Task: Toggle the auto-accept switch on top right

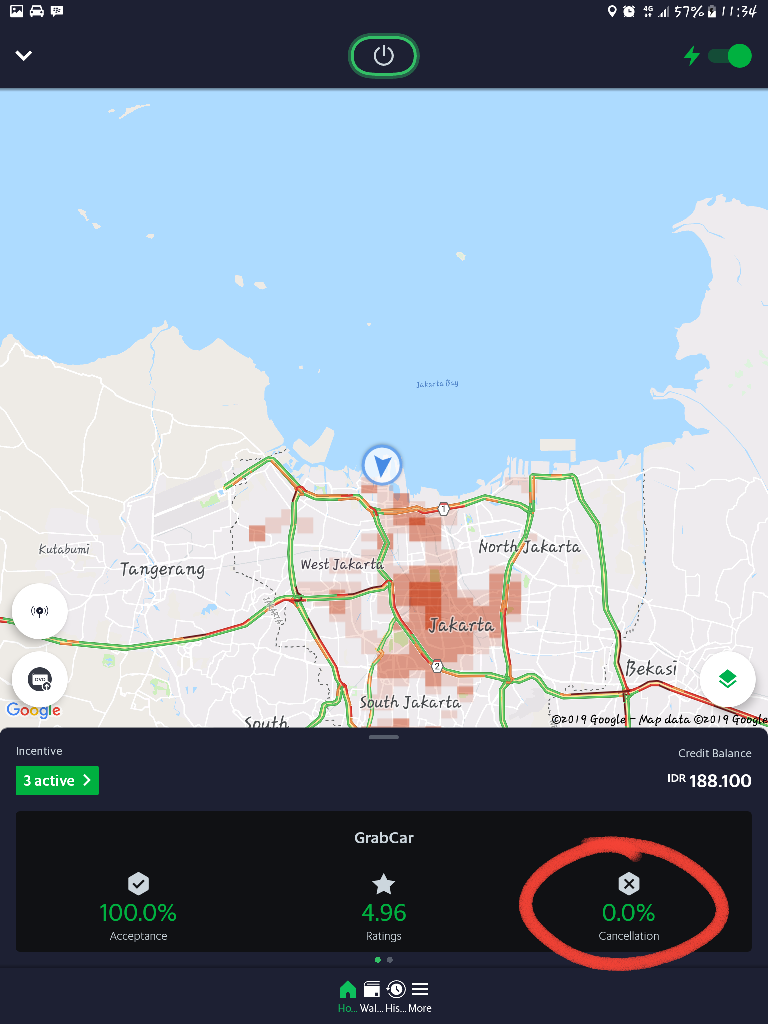Action: click(729, 56)
